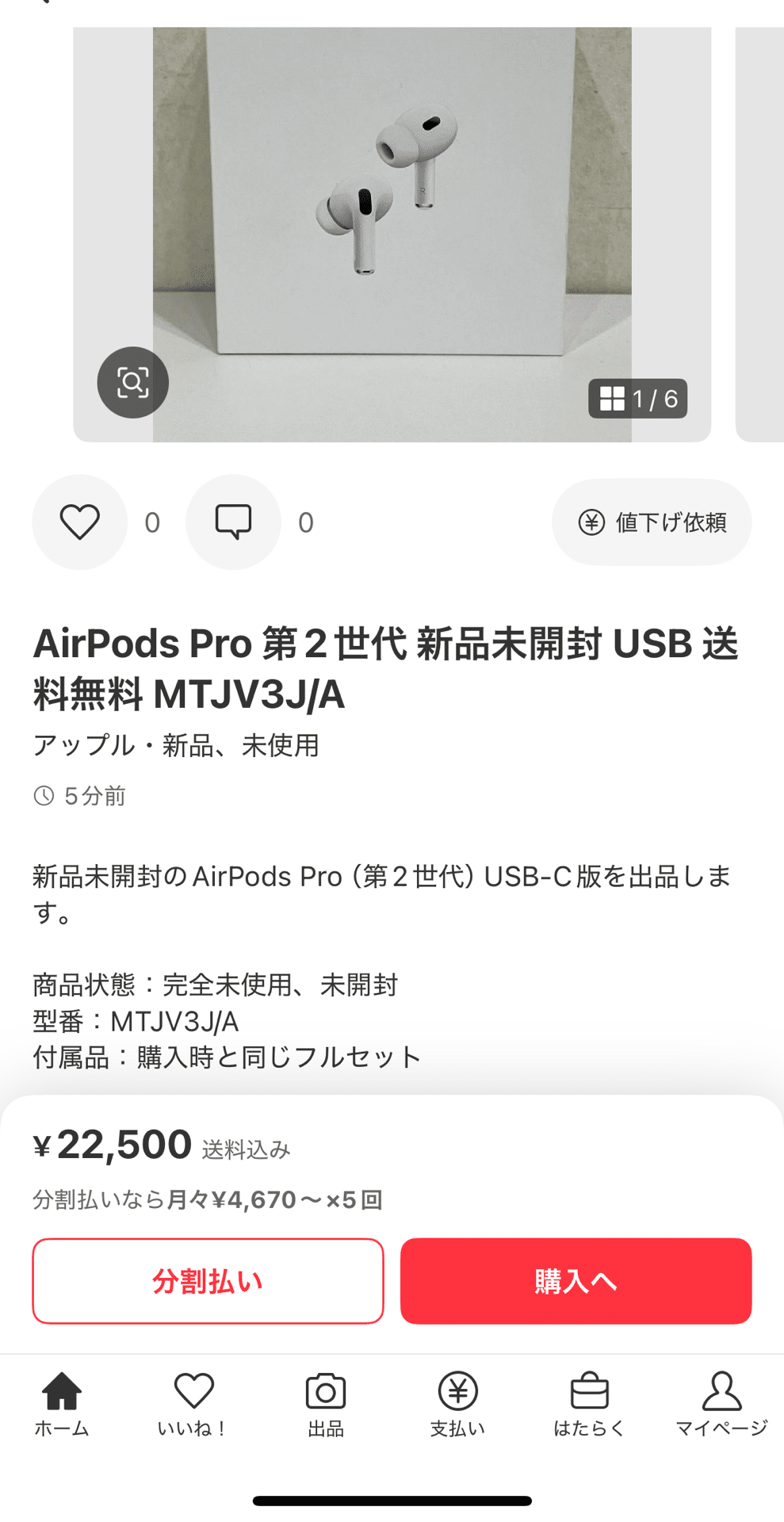The image size is (784, 1522).
Task: Tap the comment speech bubble icon
Action: [232, 522]
